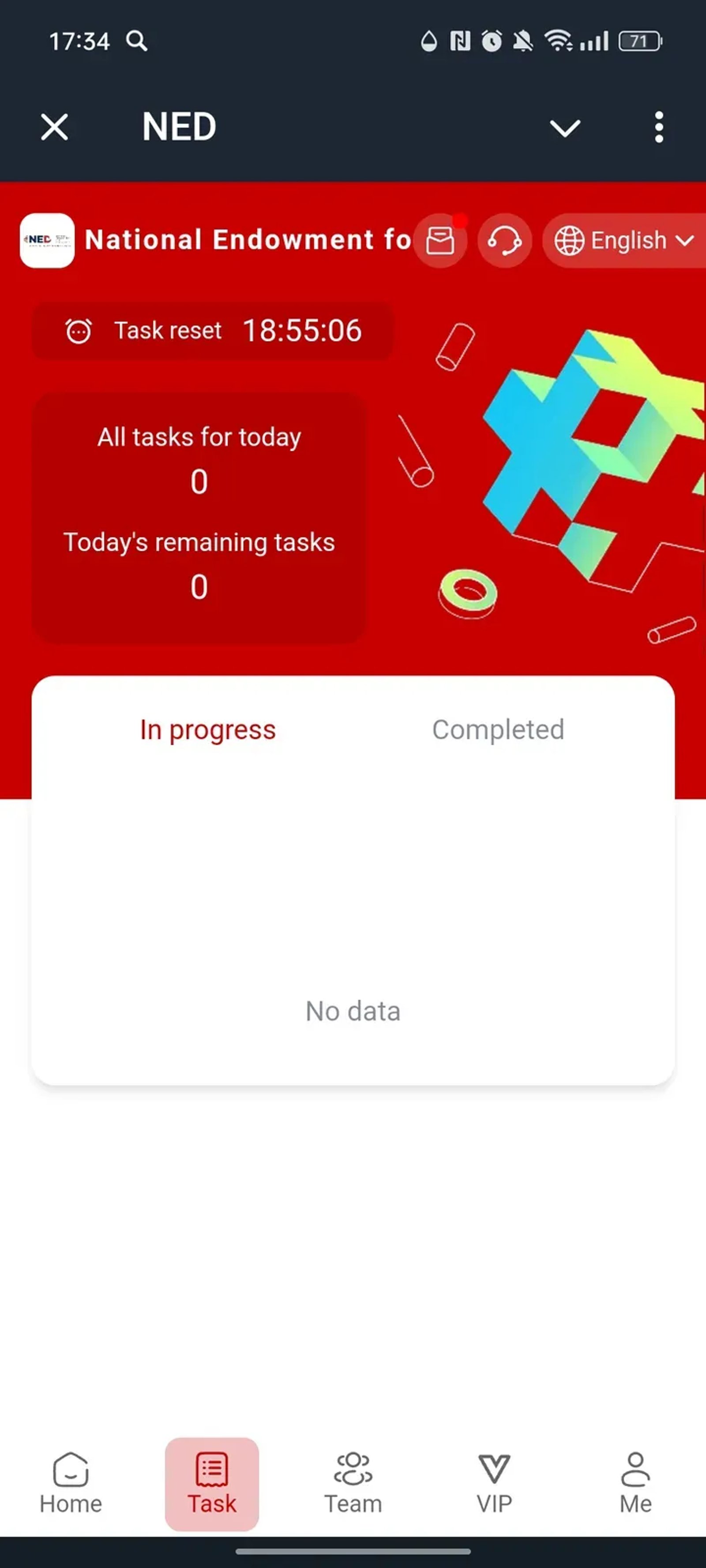Image resolution: width=706 pixels, height=1568 pixels.
Task: Open the three-dot overflow menu
Action: point(658,127)
